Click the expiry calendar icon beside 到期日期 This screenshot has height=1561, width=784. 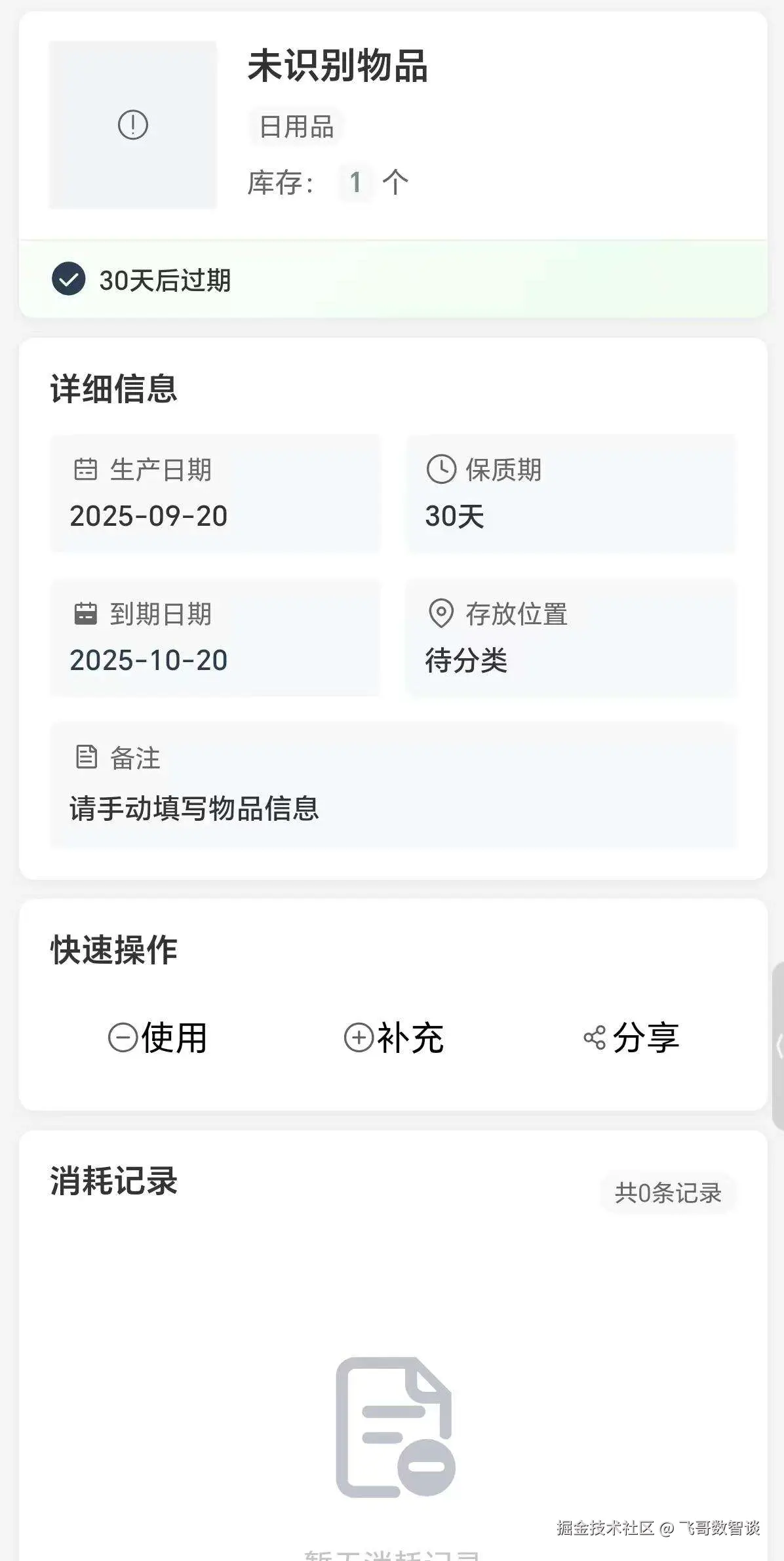(85, 613)
